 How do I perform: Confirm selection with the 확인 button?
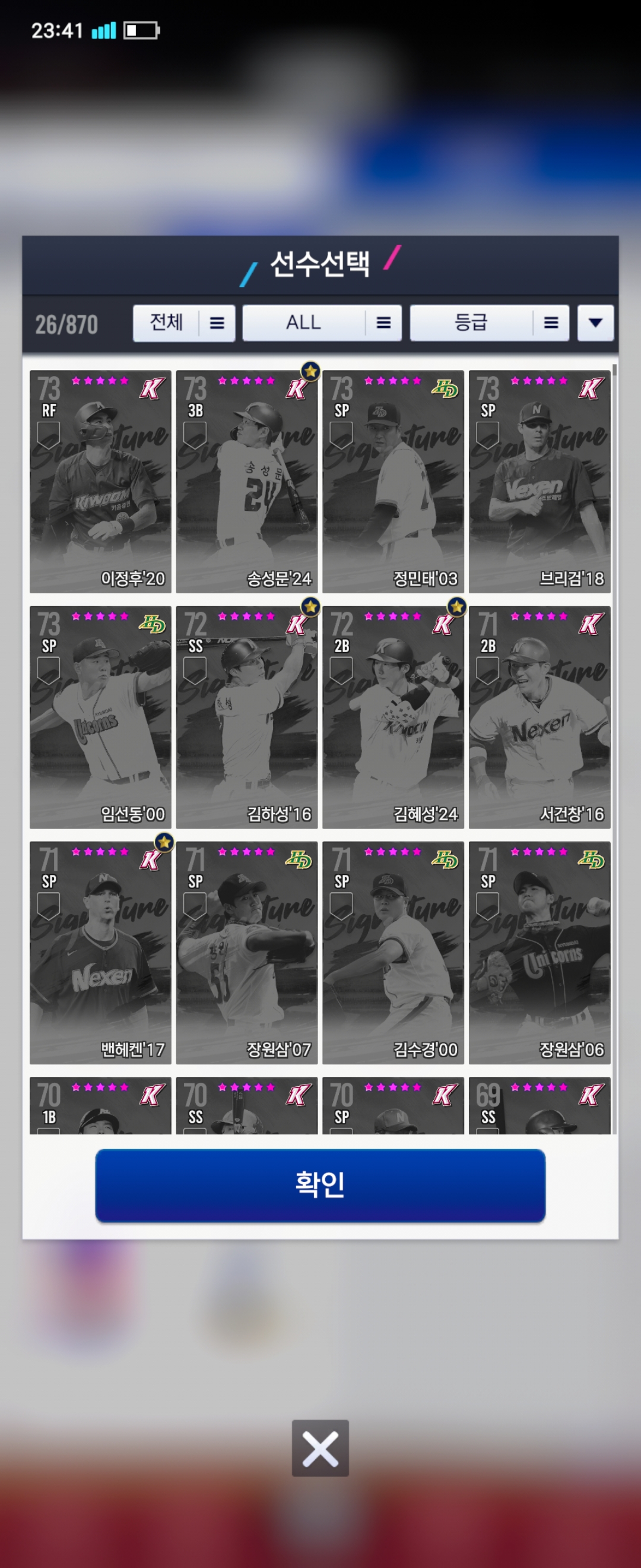[x=320, y=1185]
